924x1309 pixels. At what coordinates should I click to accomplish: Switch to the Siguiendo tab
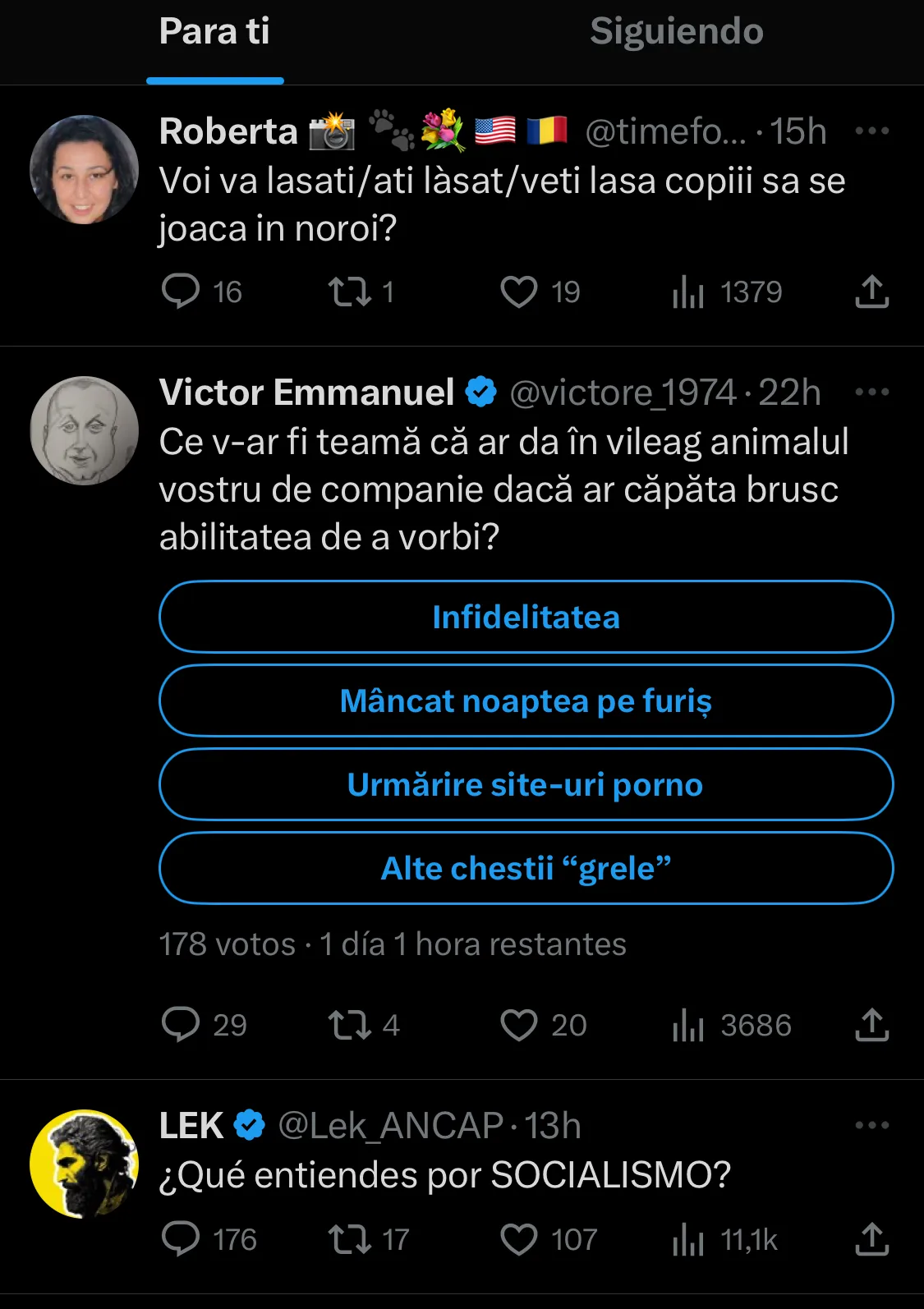click(x=675, y=32)
